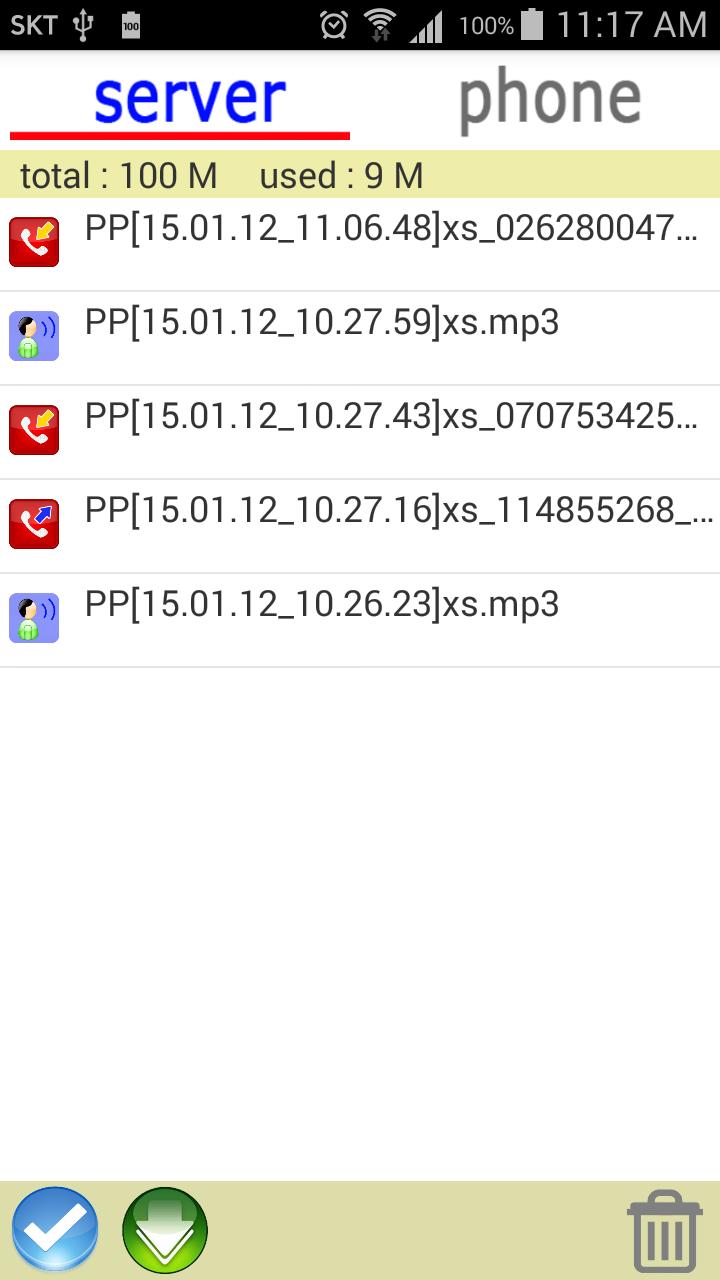Click the red call icon for the 10.27.43 recording
Image resolution: width=720 pixels, height=1280 pixels.
(x=33, y=429)
